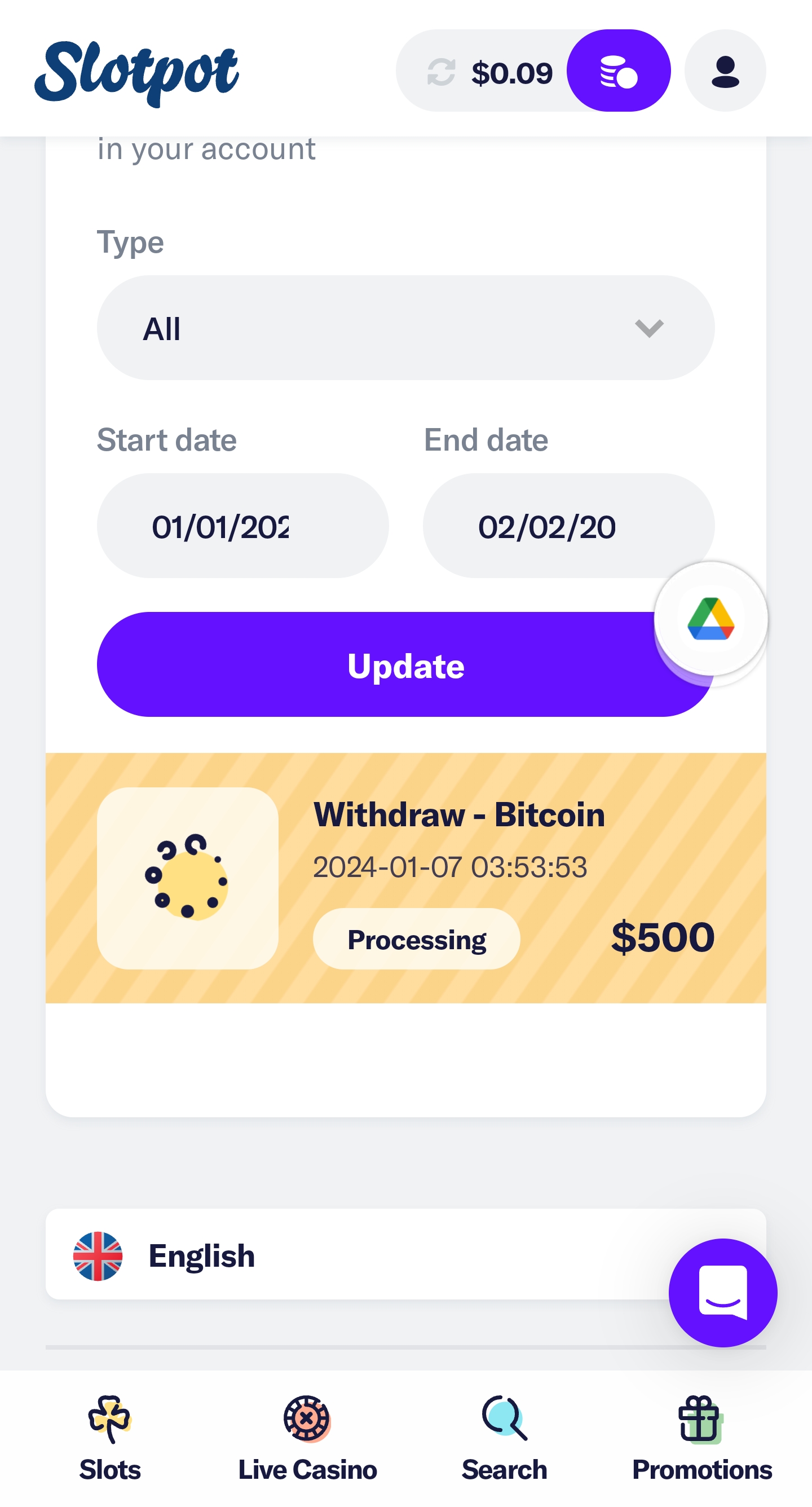812x1507 pixels.
Task: Open the user profile icon
Action: point(725,71)
